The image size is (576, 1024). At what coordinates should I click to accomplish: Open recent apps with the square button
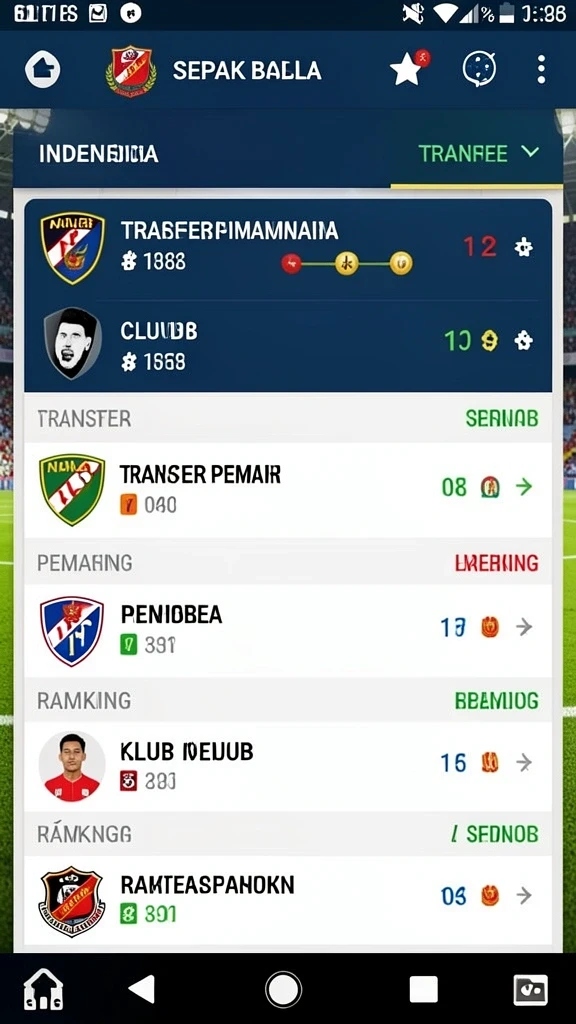coord(423,989)
